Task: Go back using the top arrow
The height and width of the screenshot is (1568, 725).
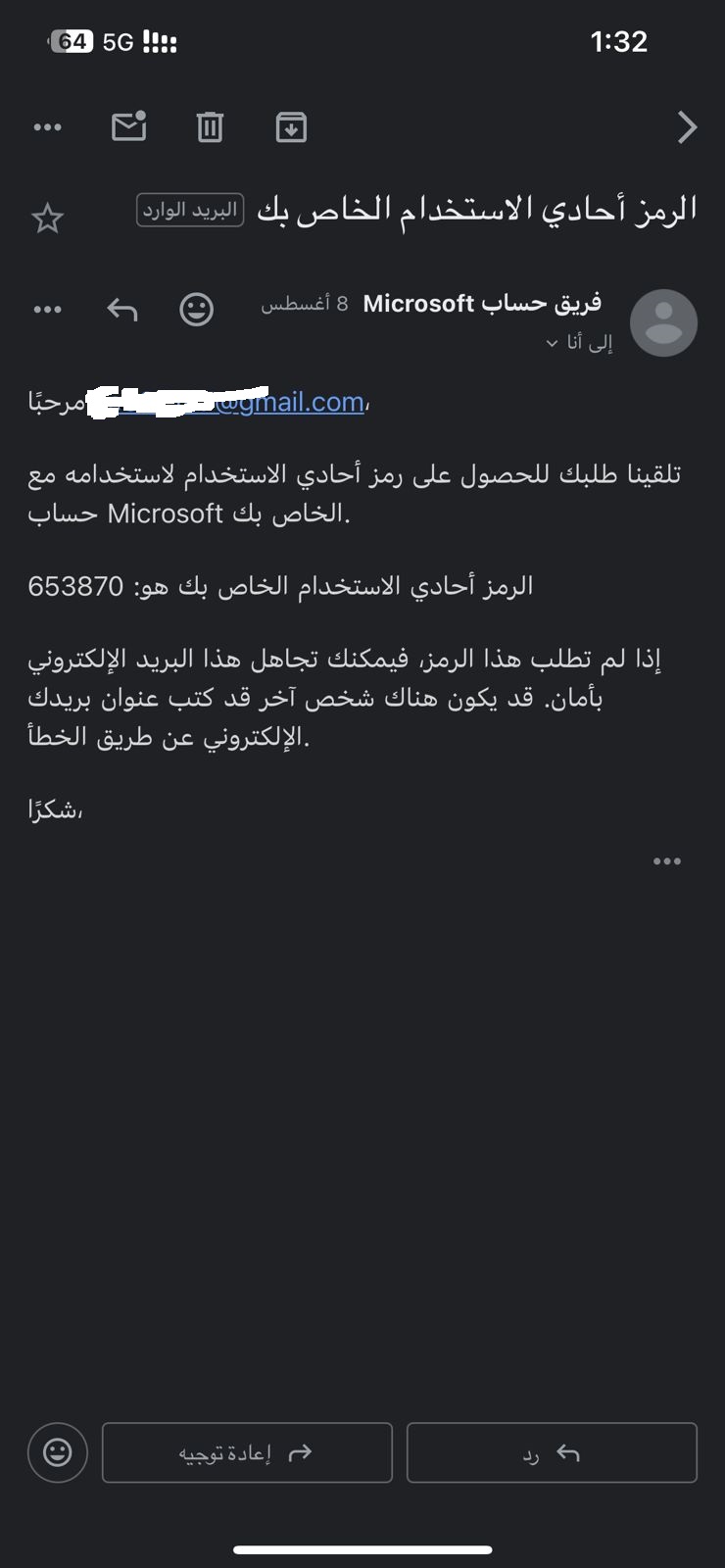Action: click(688, 127)
